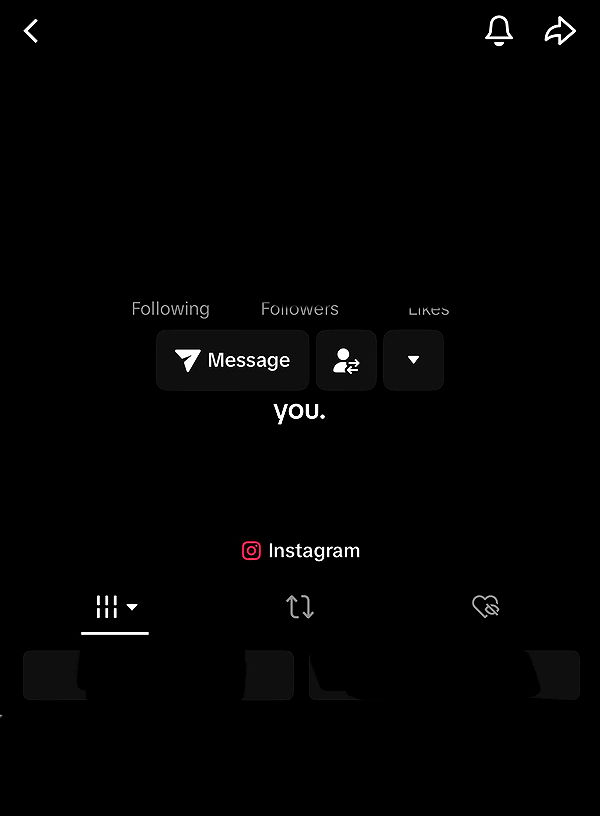
Task: Share this profile
Action: [560, 32]
